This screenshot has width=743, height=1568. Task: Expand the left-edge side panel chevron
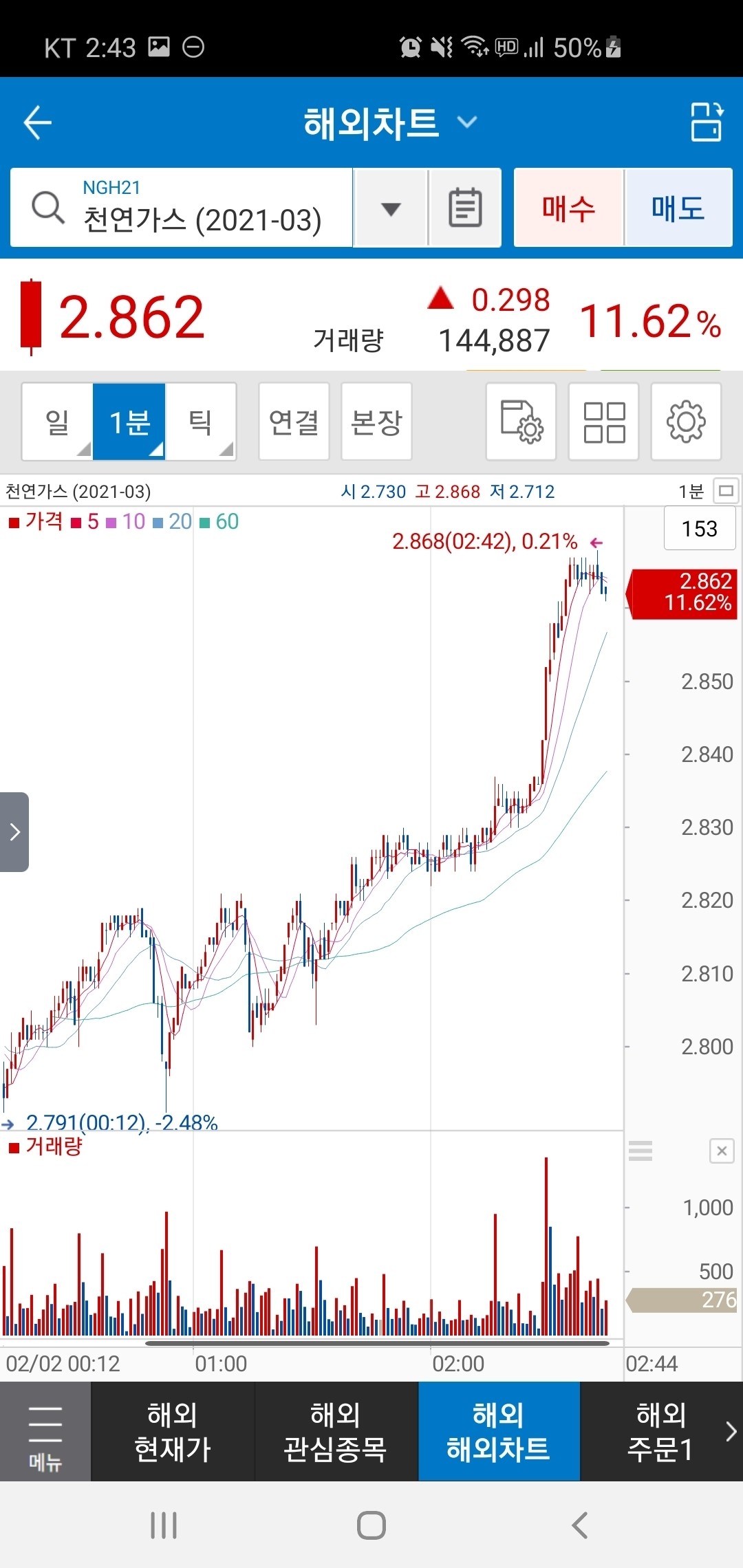[x=15, y=831]
